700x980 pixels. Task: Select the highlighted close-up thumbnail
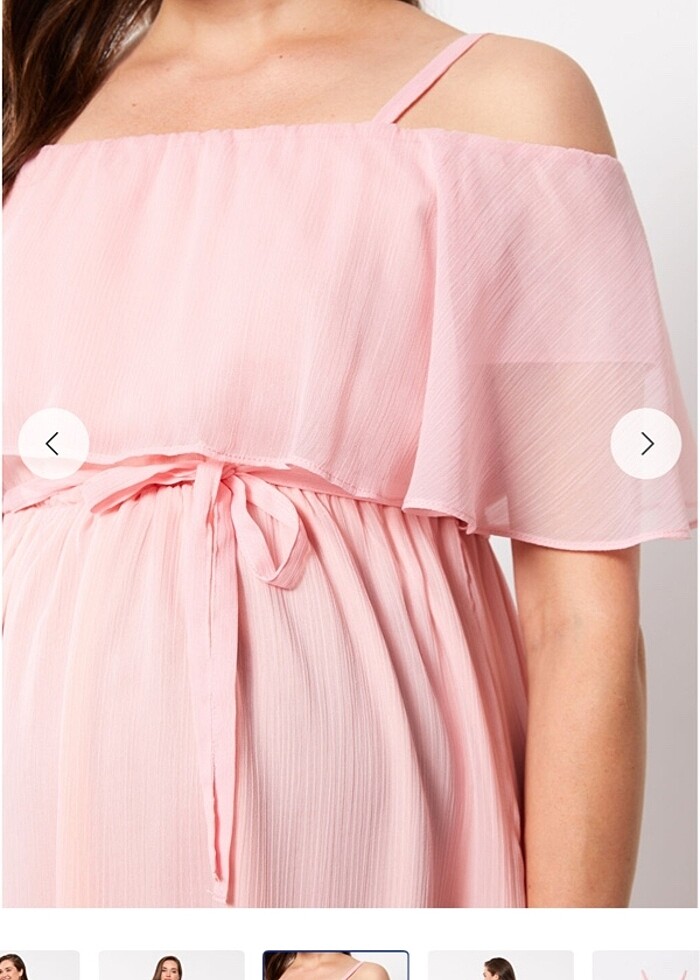[335, 966]
